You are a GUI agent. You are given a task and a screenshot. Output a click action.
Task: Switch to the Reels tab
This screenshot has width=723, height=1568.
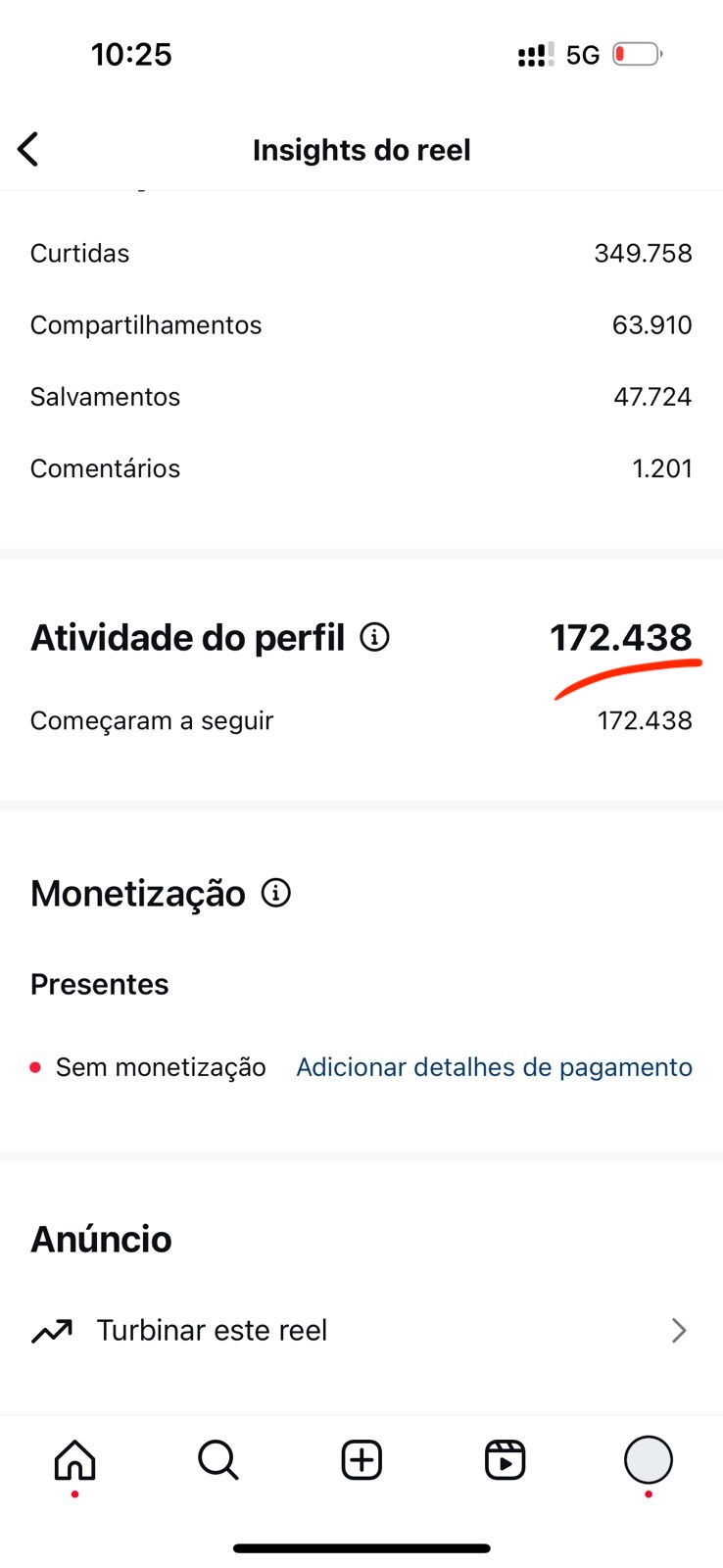coord(505,1460)
